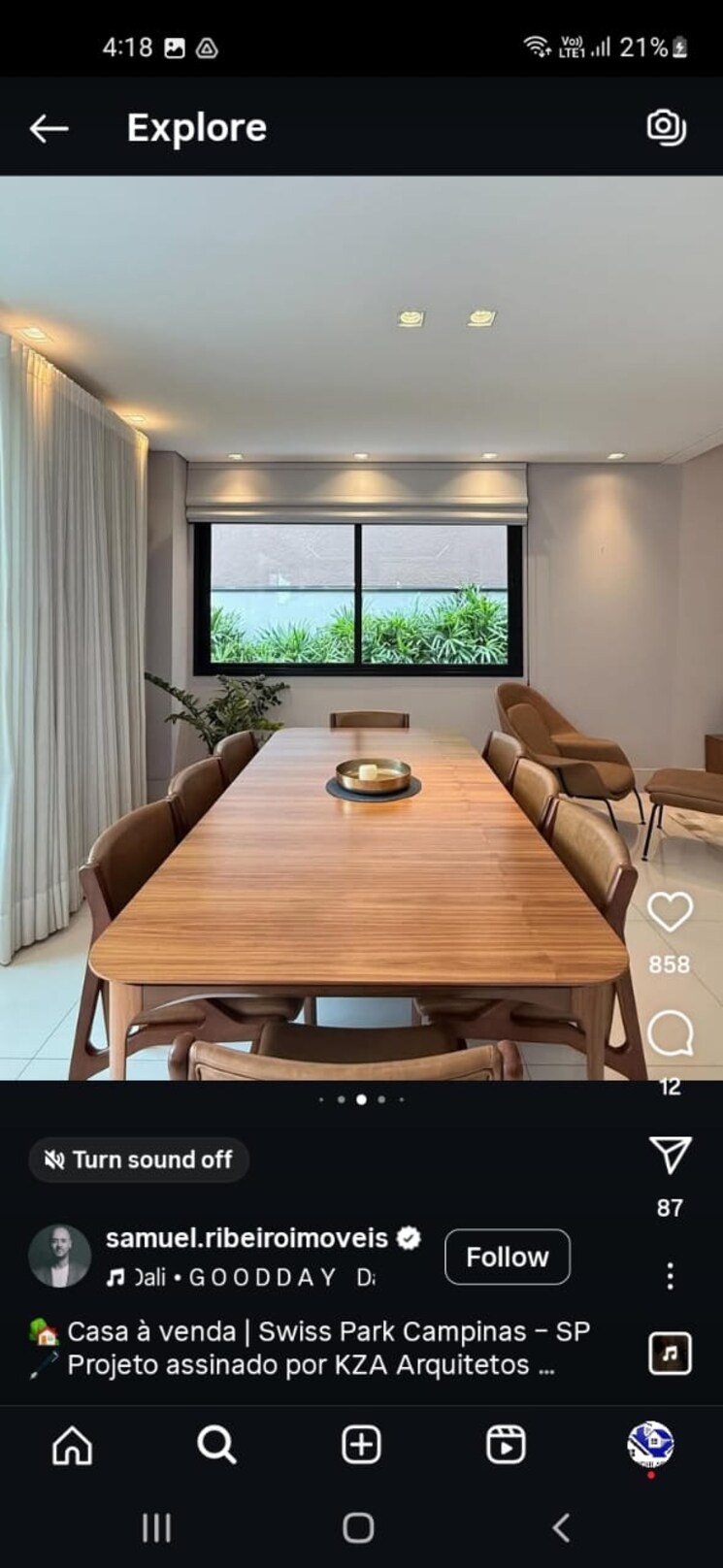723x1568 pixels.
Task: Create a new post with the plus icon
Action: point(361,1445)
